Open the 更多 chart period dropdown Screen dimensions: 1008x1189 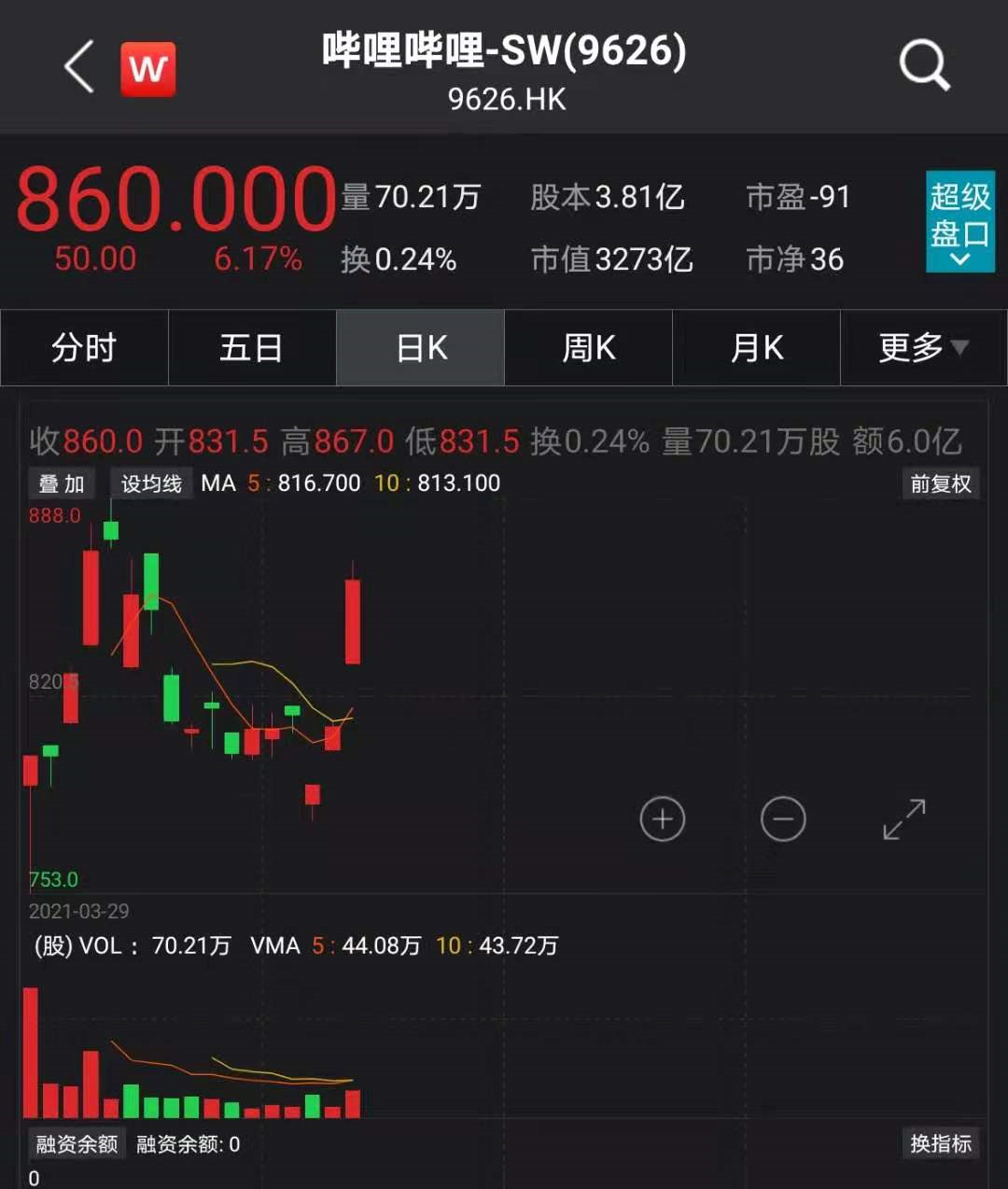click(923, 348)
